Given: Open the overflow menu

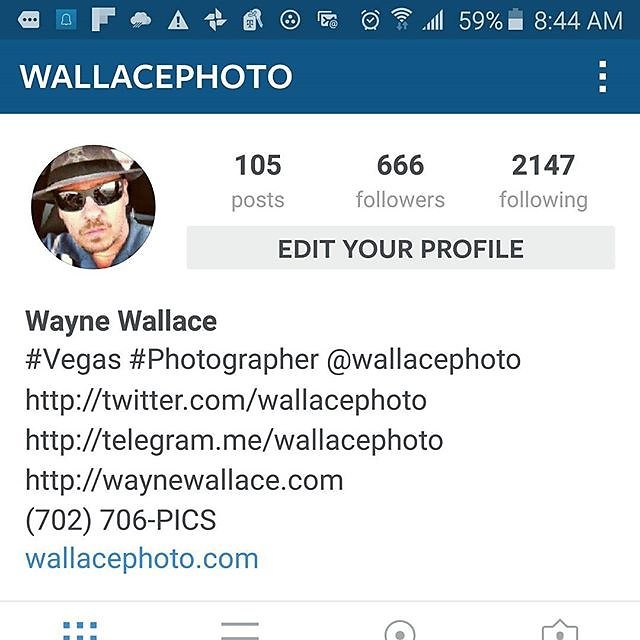Looking at the screenshot, I should 602,77.
